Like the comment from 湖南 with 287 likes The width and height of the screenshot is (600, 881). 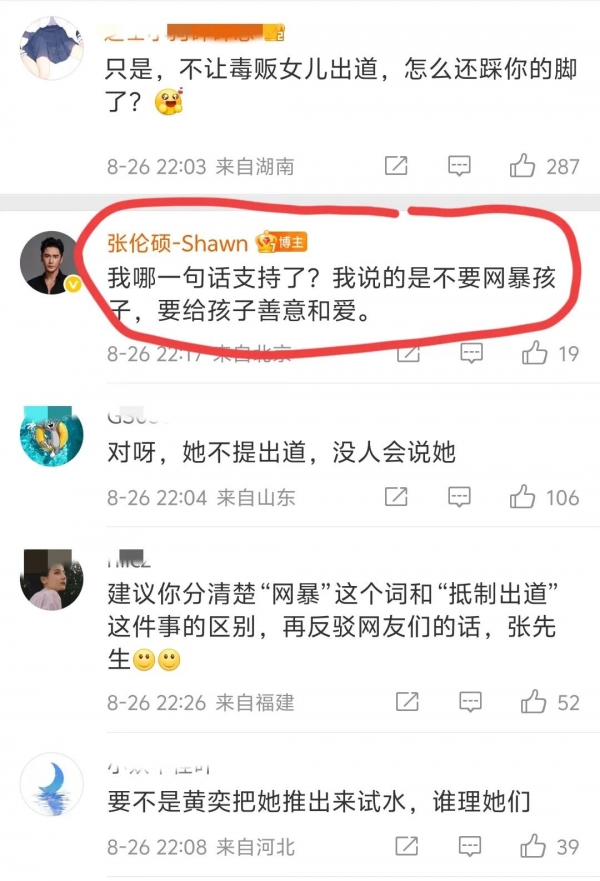pyautogui.click(x=523, y=166)
